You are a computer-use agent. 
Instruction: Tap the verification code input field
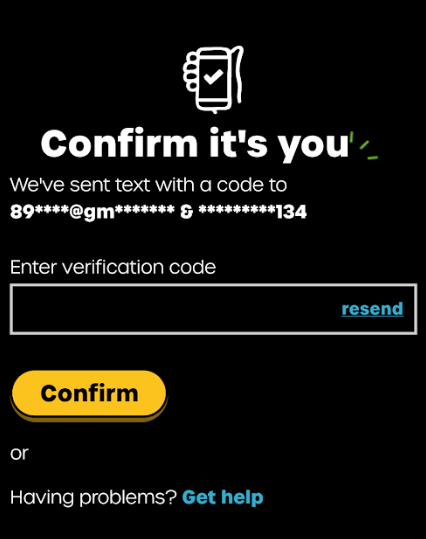click(x=213, y=309)
